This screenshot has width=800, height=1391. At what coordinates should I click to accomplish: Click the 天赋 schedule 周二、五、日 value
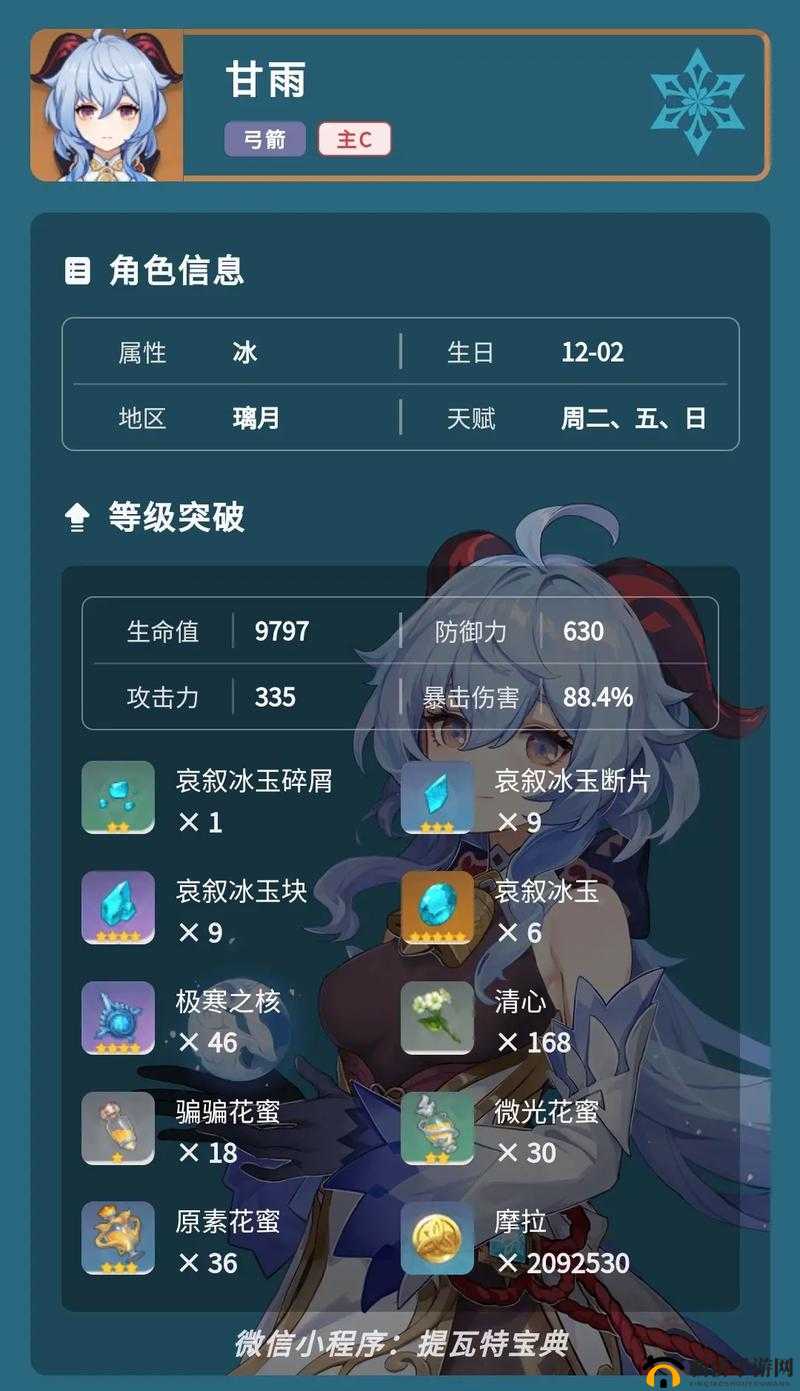coord(638,419)
